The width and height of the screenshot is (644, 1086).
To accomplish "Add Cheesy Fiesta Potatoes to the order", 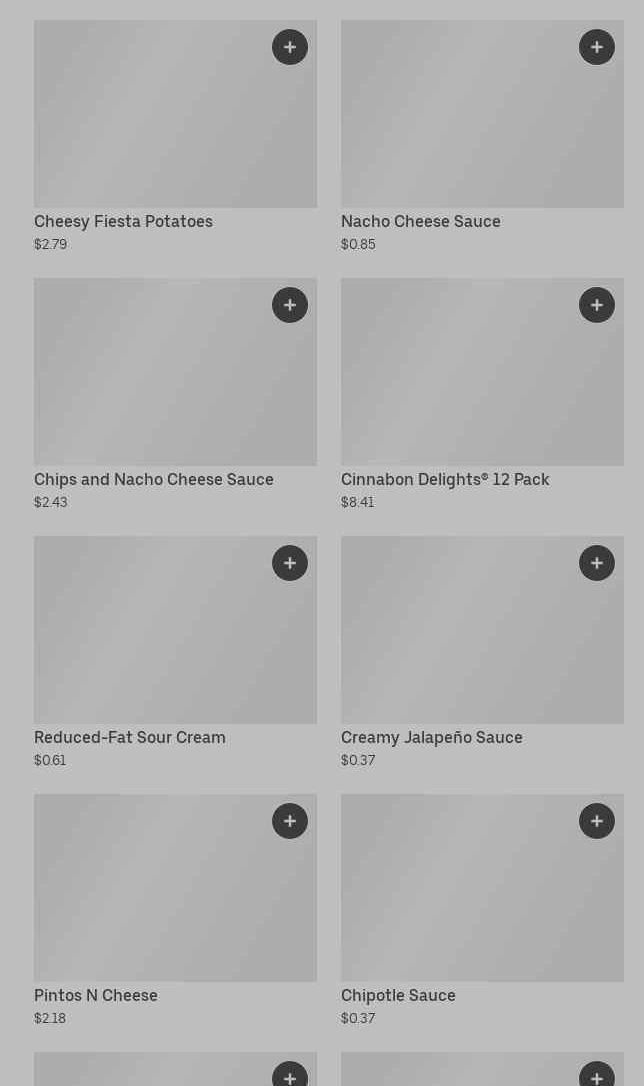I will tap(290, 47).
